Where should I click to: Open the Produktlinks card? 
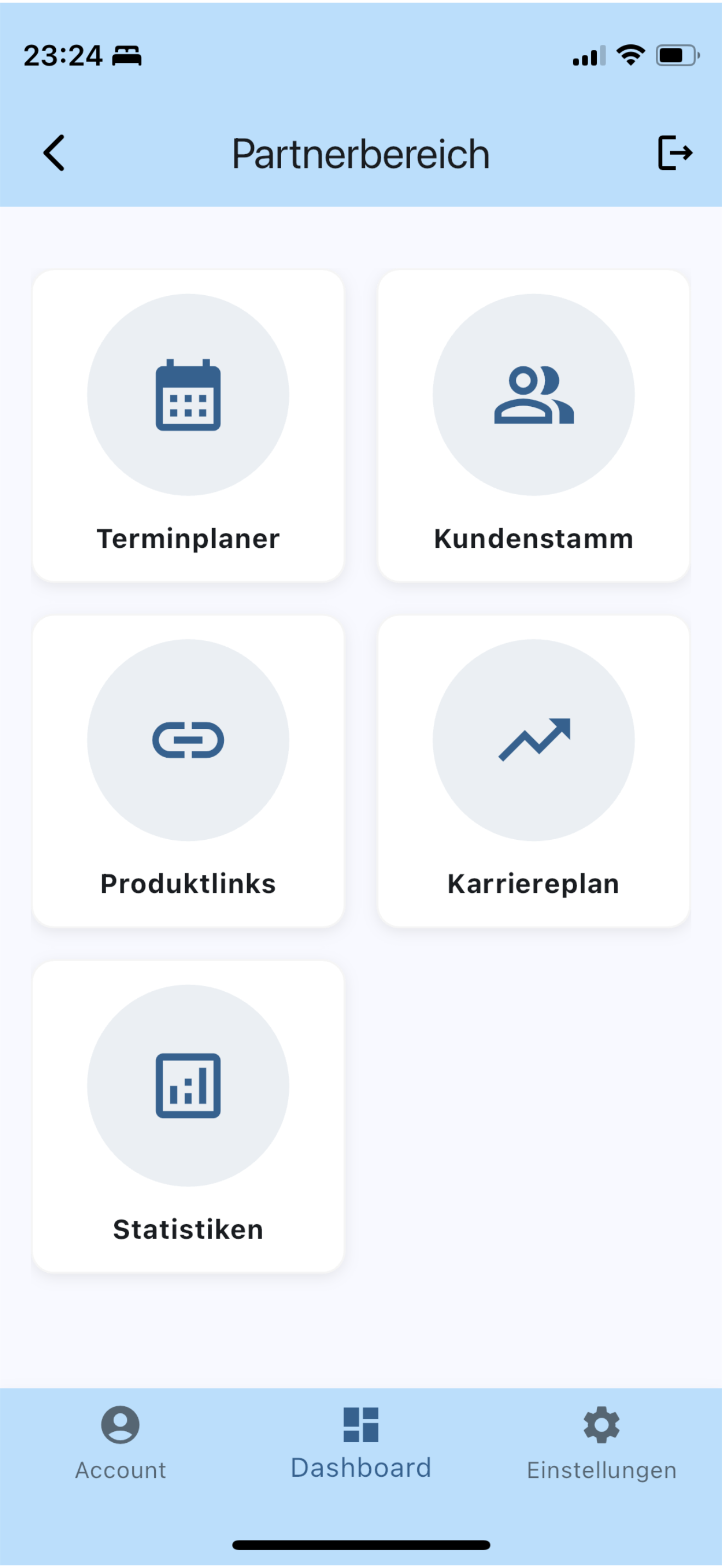click(x=188, y=771)
